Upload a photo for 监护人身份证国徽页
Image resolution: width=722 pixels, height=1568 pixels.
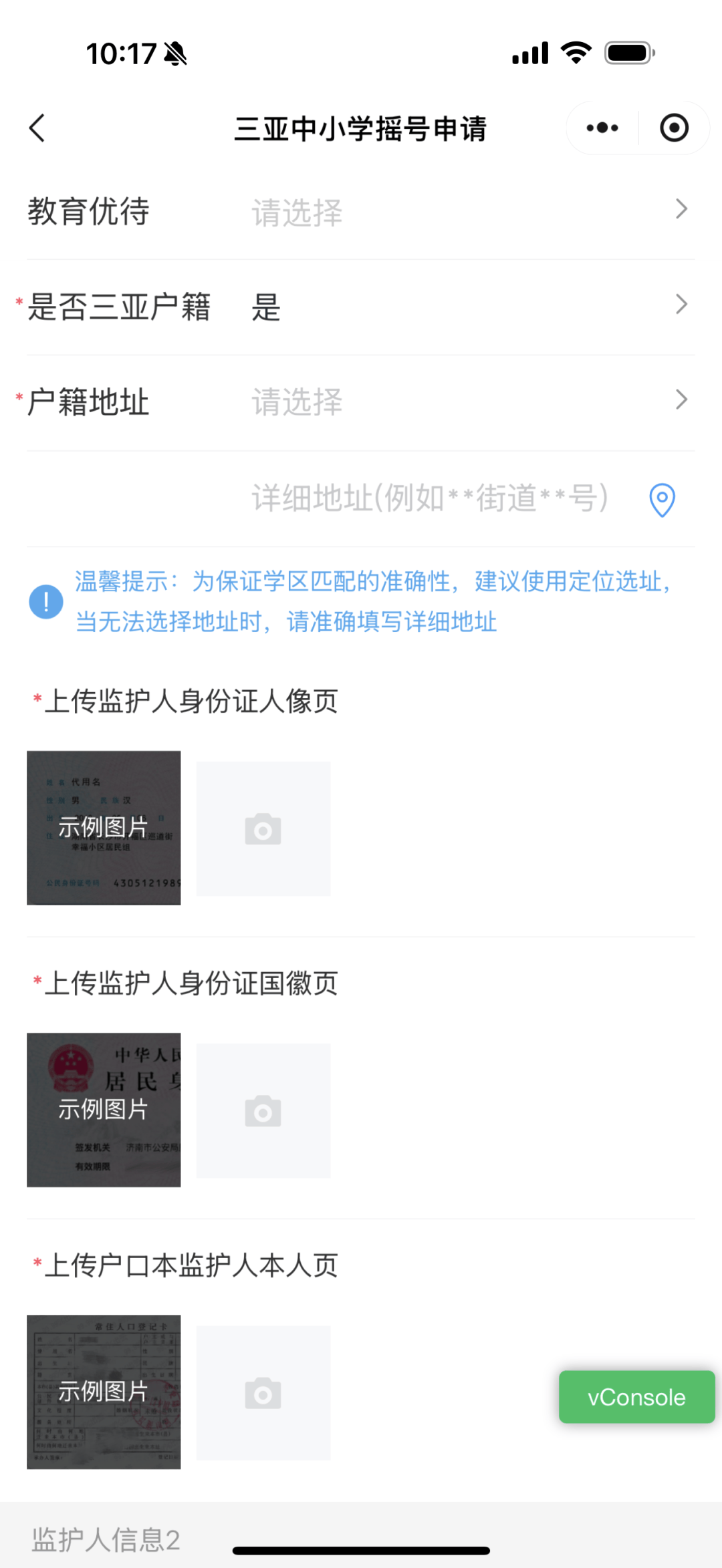click(263, 1110)
